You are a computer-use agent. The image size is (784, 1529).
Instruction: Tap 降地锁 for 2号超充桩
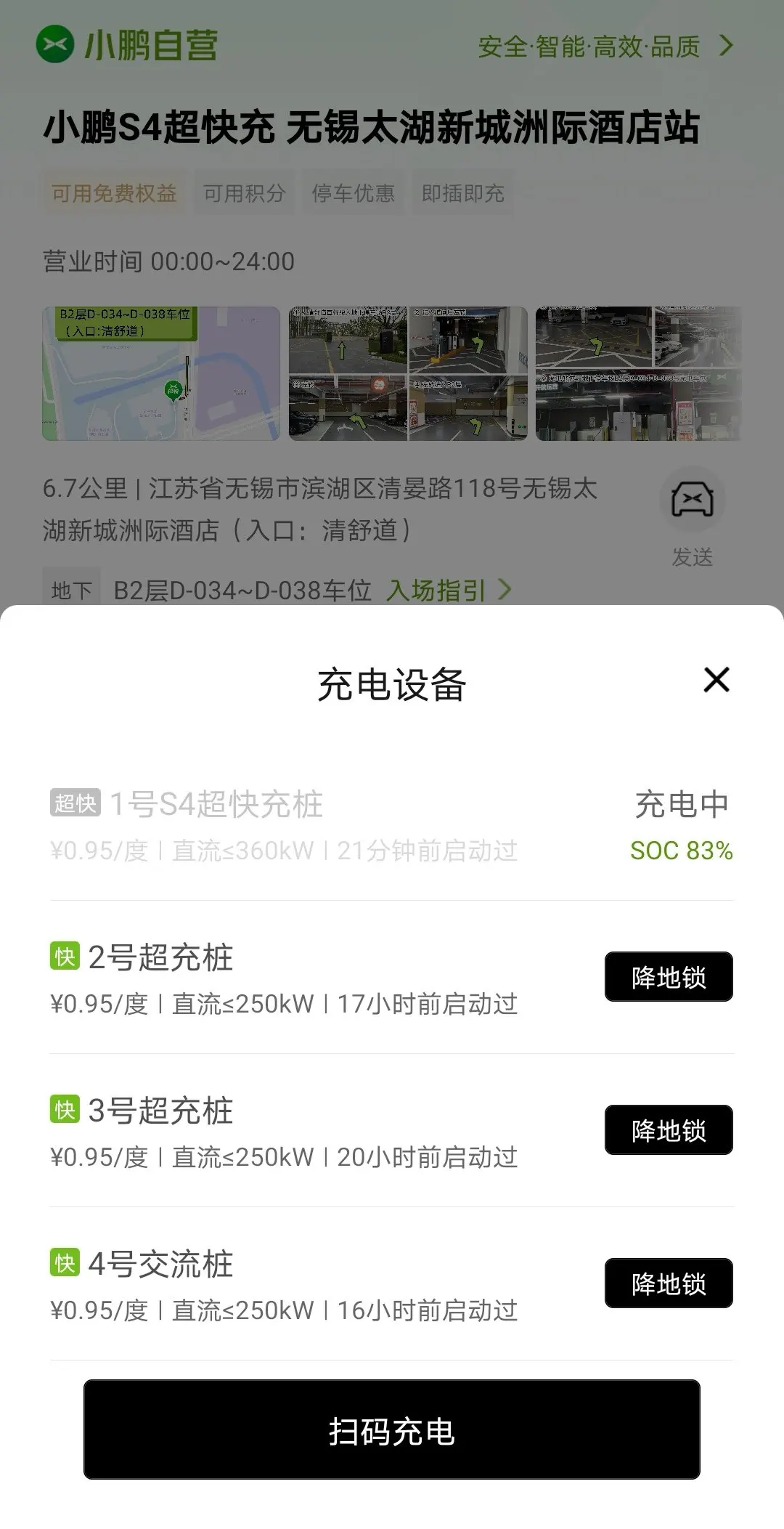[668, 976]
